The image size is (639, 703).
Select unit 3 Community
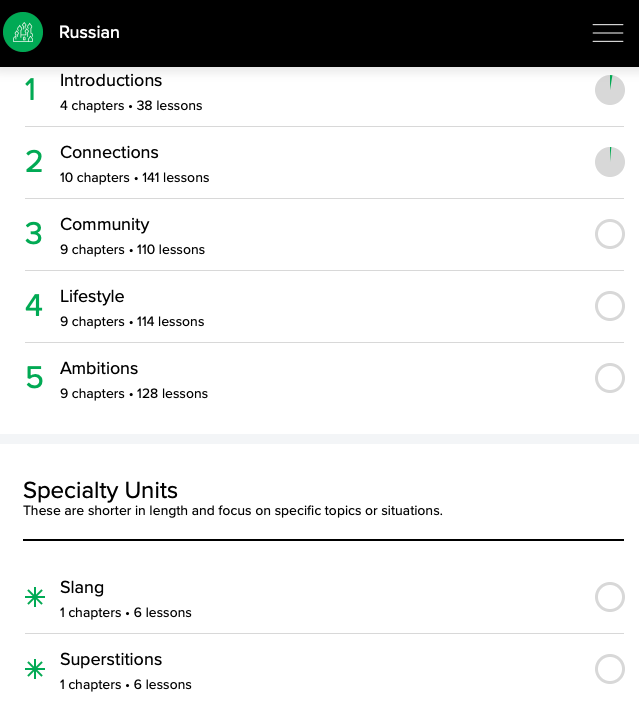(x=104, y=225)
